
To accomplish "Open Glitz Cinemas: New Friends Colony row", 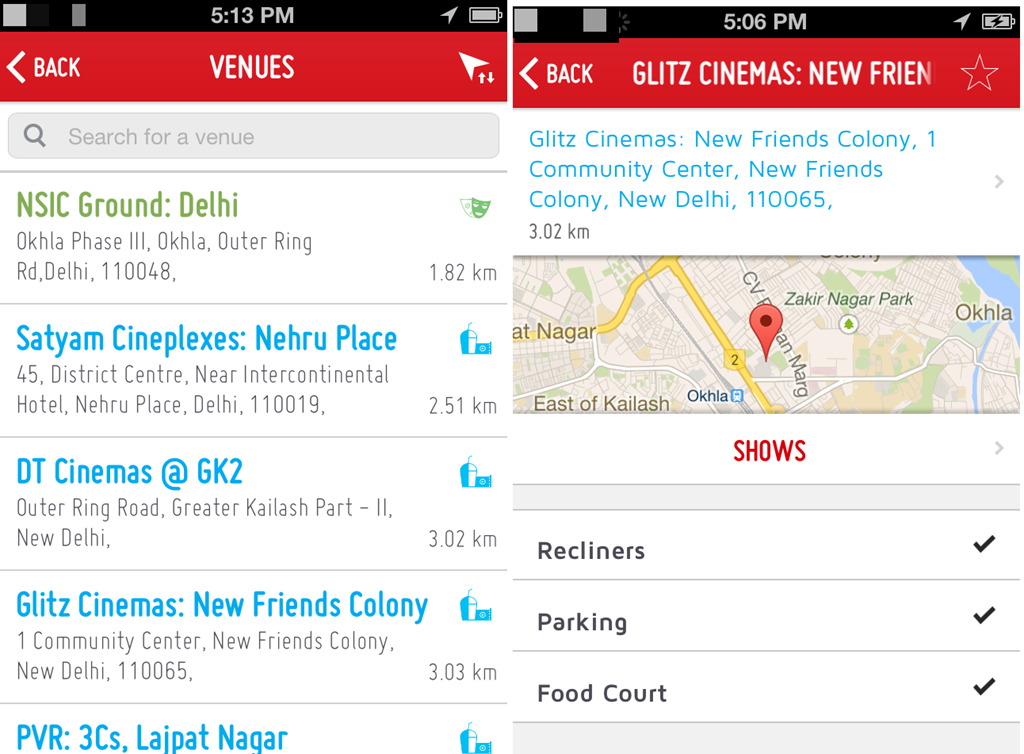I will [254, 636].
